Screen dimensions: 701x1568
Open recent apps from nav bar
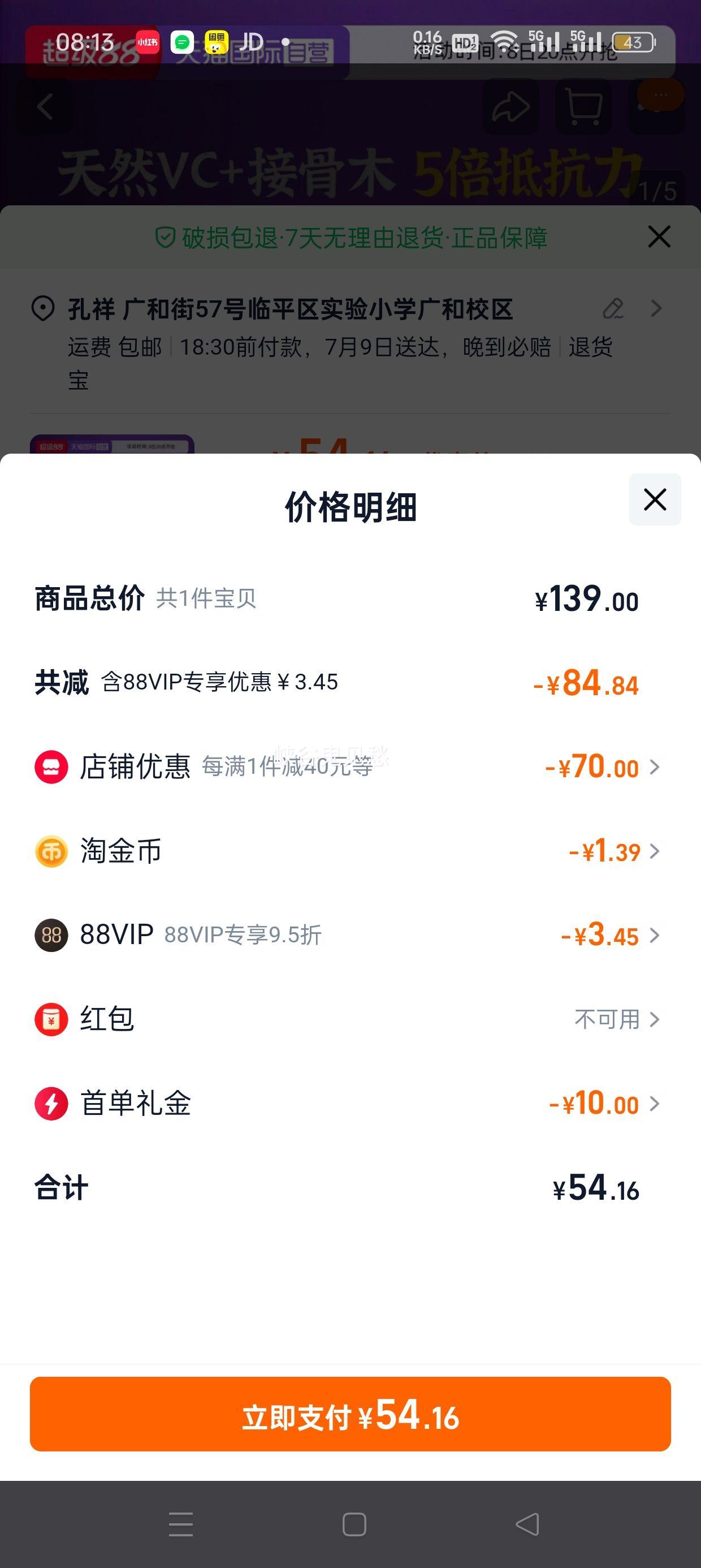(x=181, y=1524)
